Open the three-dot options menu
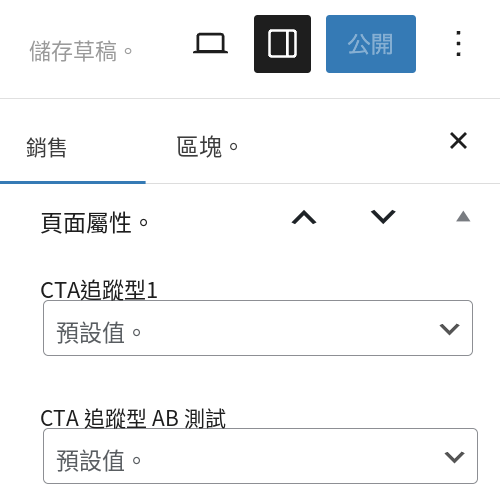The width and height of the screenshot is (500, 500). pyautogui.click(x=459, y=44)
